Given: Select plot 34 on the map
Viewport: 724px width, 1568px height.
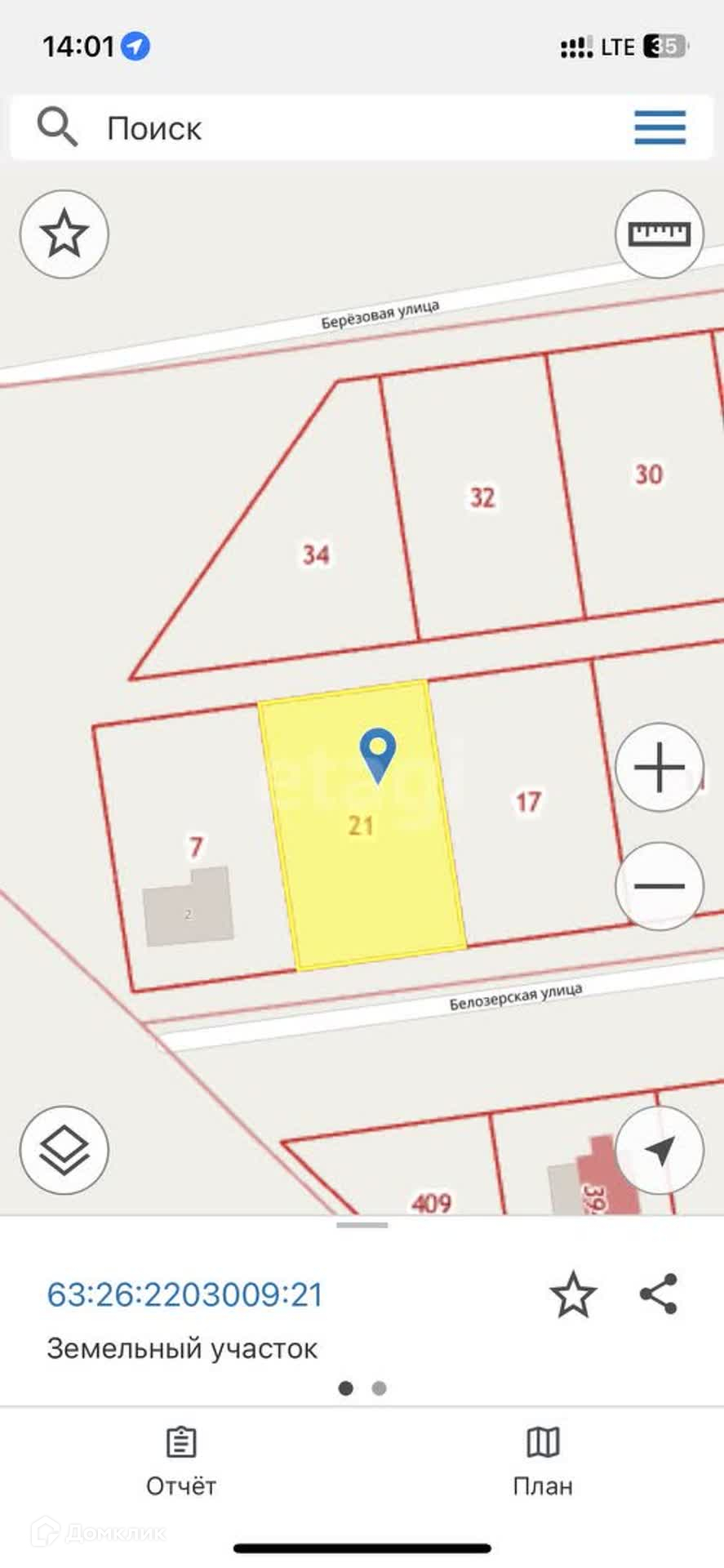Looking at the screenshot, I should tap(316, 555).
